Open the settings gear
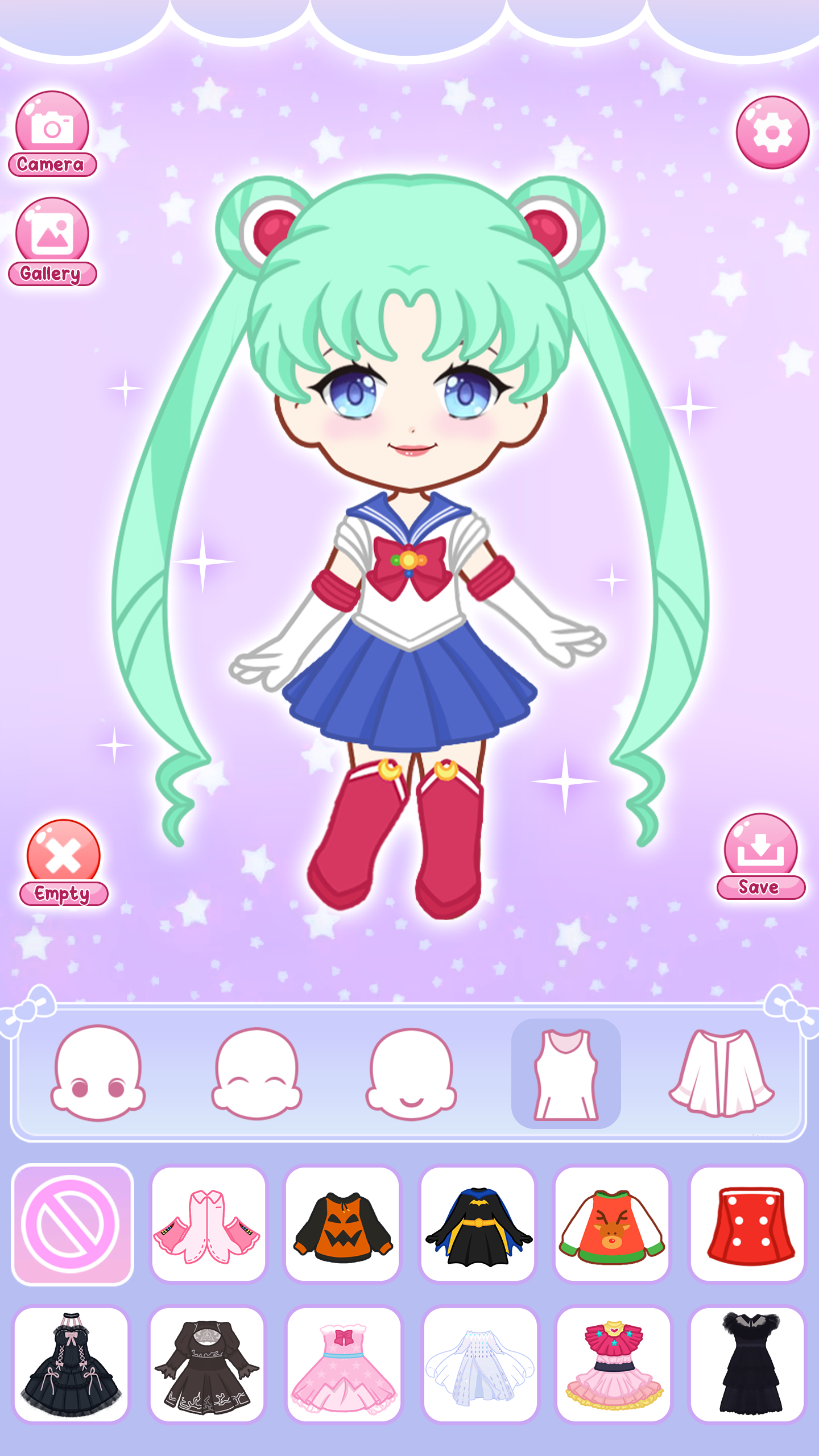Screen dimensions: 819x1456 (x=772, y=133)
